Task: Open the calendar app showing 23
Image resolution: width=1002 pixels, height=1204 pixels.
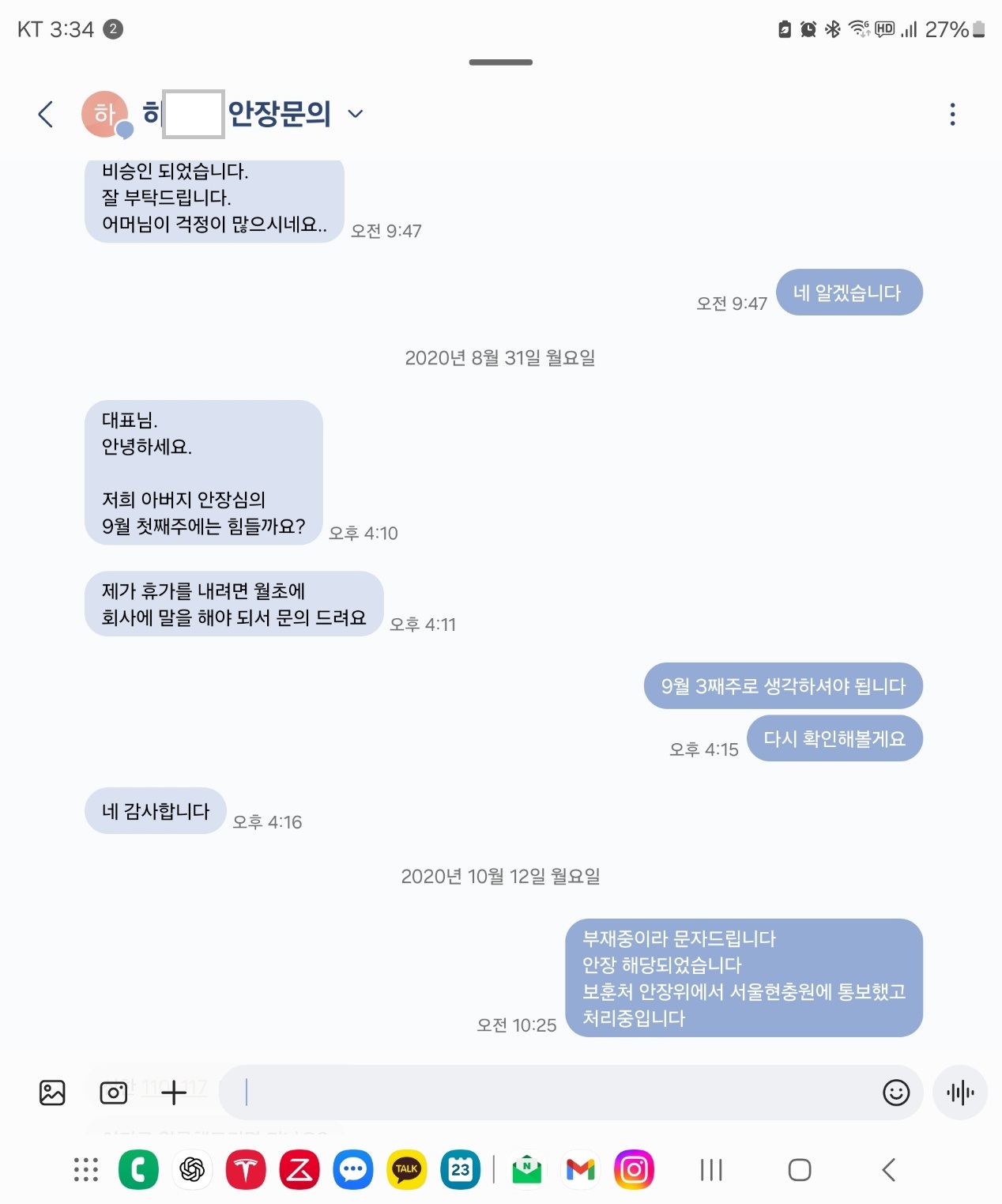Action: point(461,1169)
